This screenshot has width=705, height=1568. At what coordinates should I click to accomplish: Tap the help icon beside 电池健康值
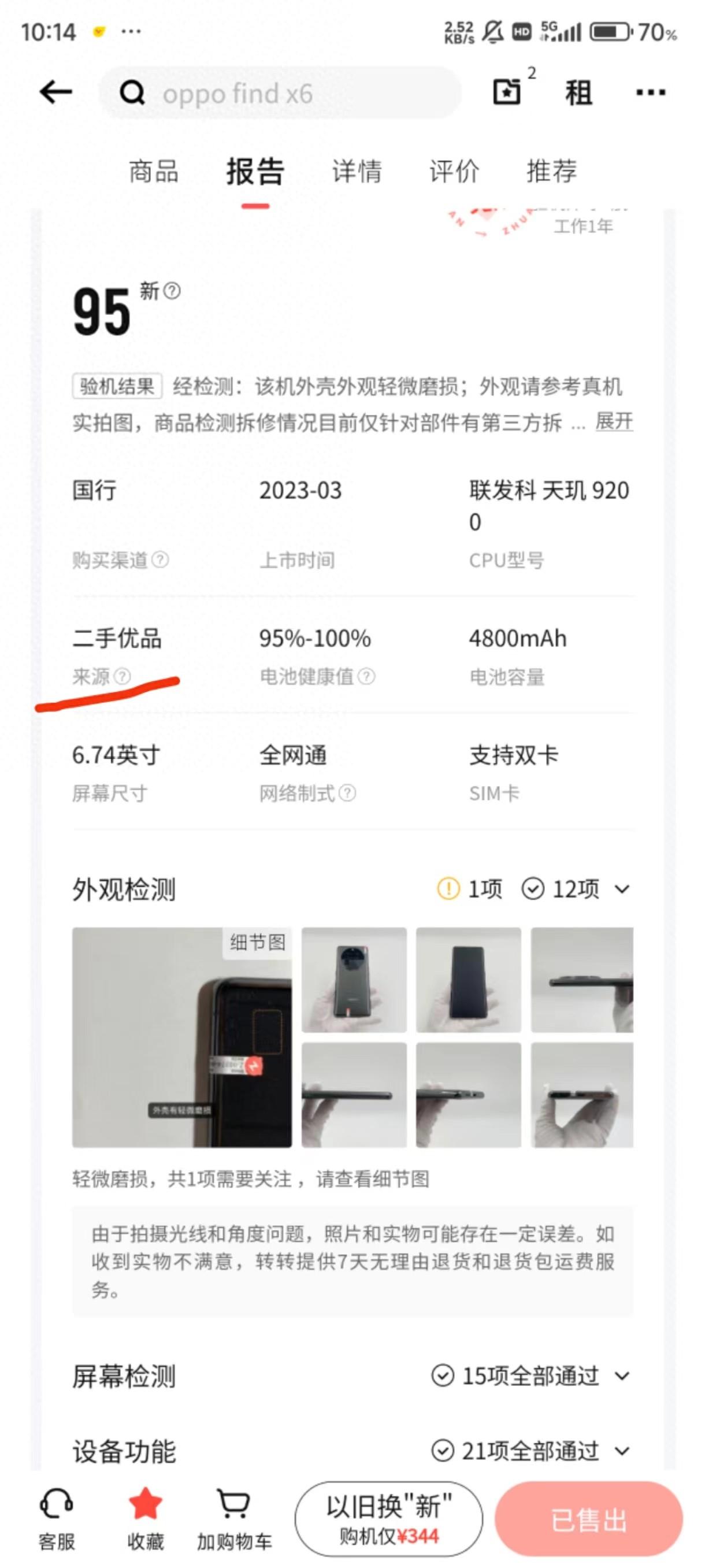(x=366, y=676)
